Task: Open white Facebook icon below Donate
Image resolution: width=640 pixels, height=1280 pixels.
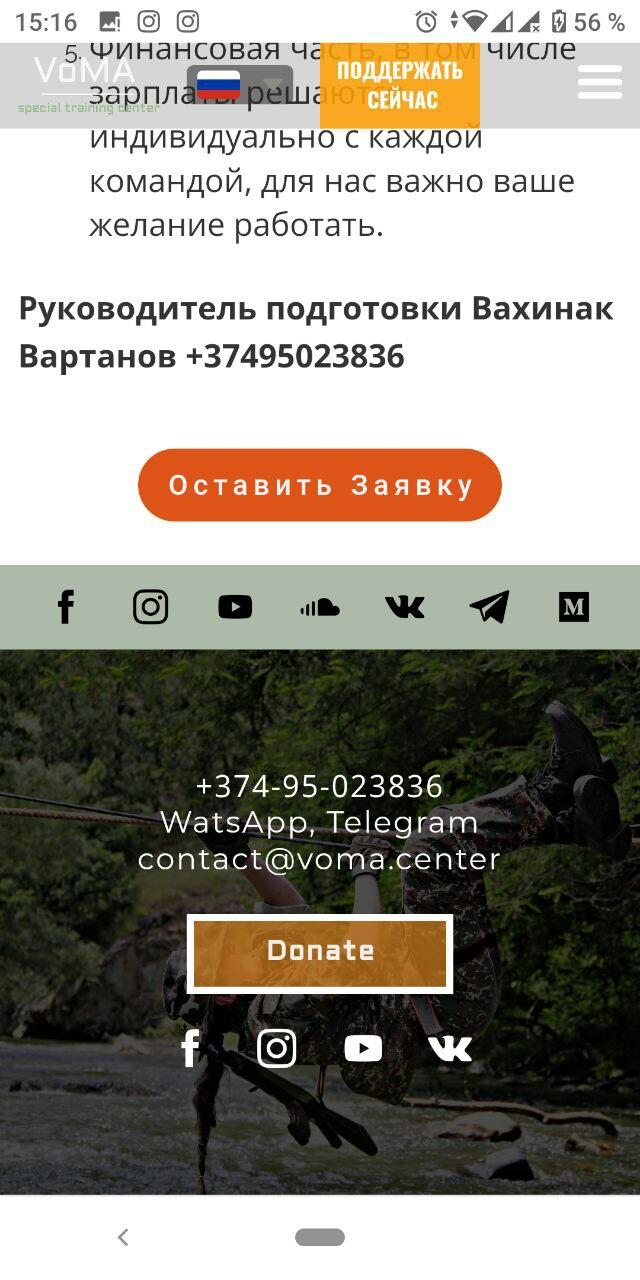Action: coord(190,1048)
